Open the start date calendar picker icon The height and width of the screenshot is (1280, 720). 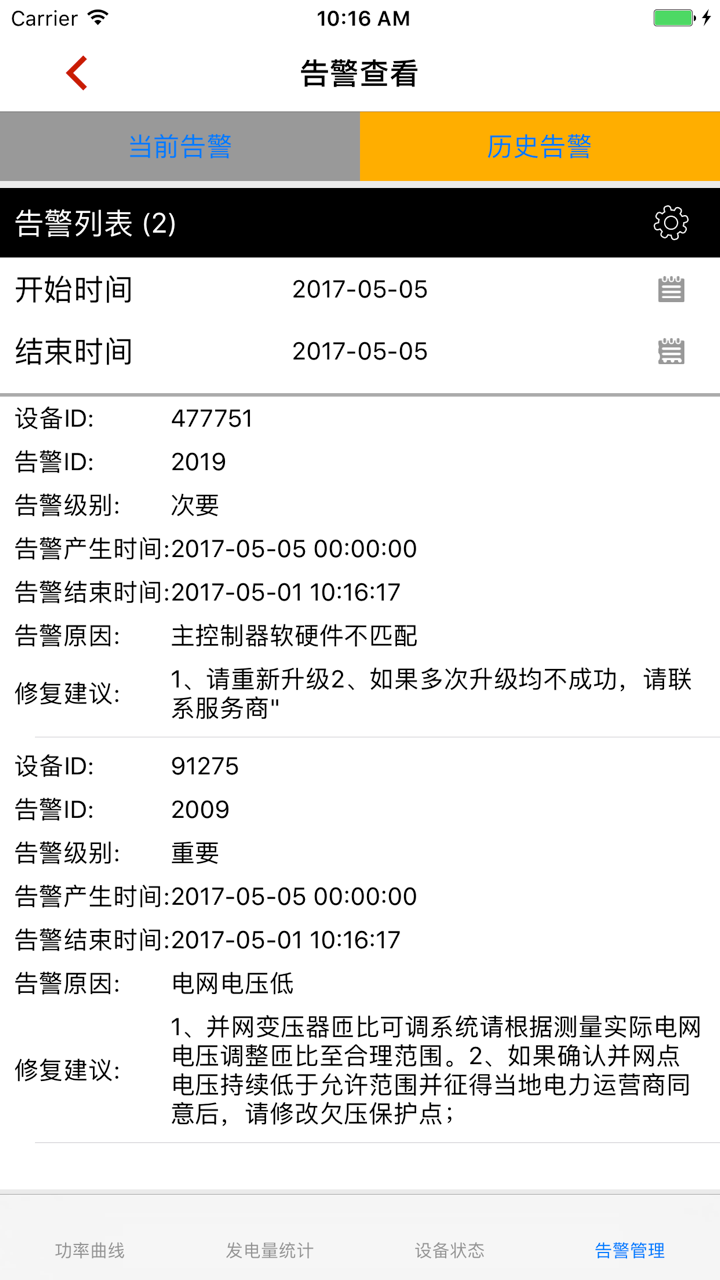(671, 289)
